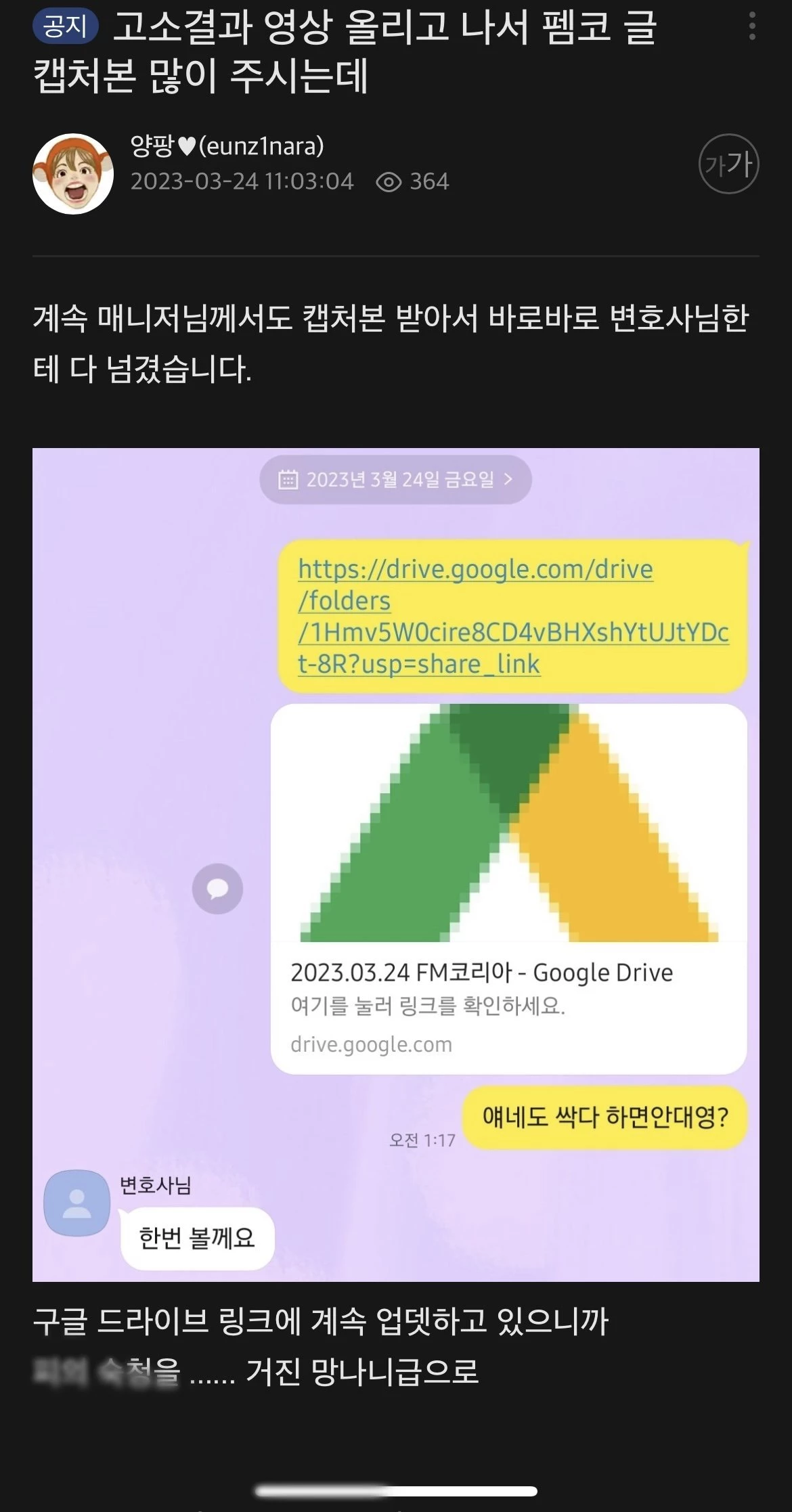Tap the comment bubble icon beside the chat

(x=217, y=889)
